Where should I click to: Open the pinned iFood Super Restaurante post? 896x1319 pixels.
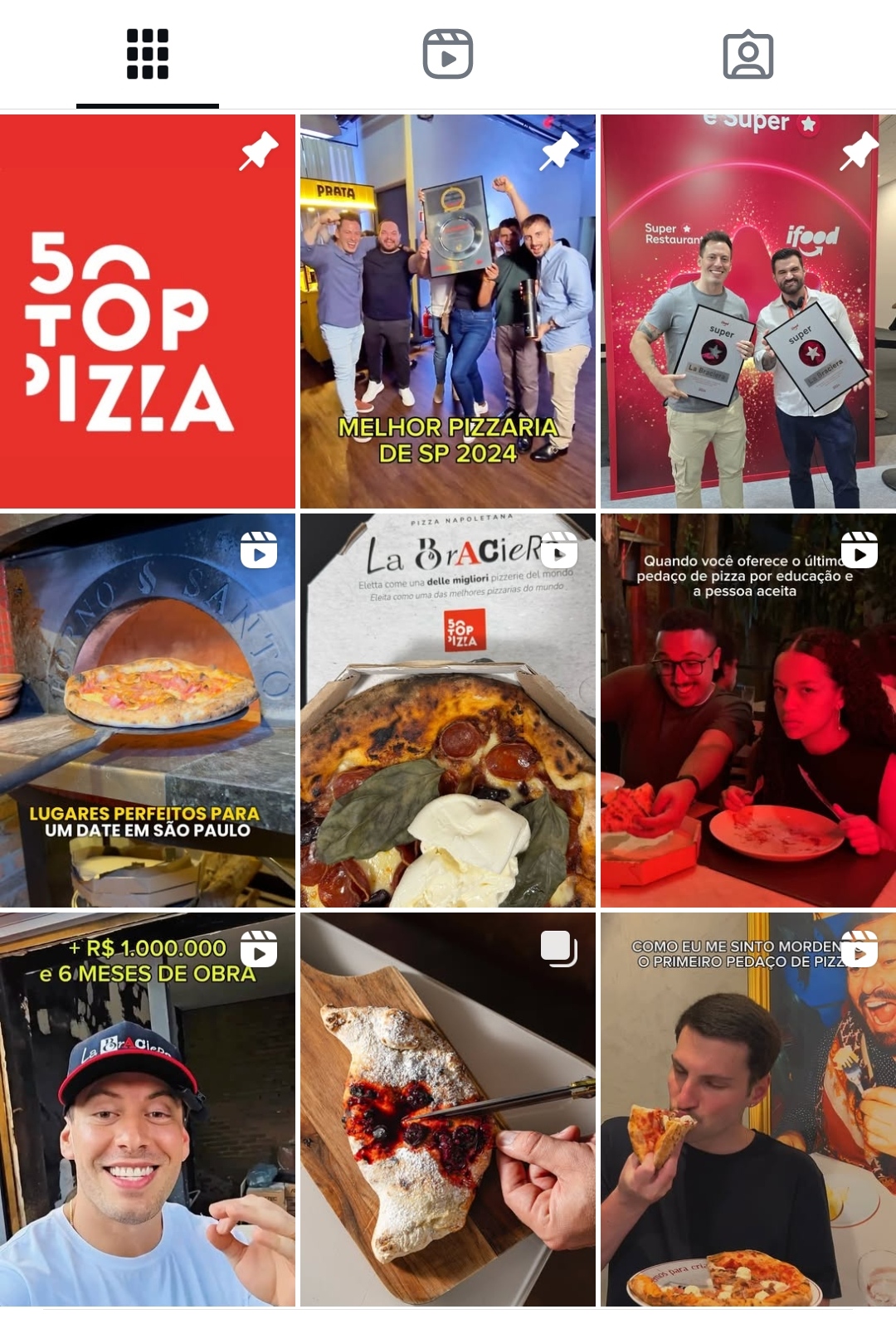[x=747, y=311]
